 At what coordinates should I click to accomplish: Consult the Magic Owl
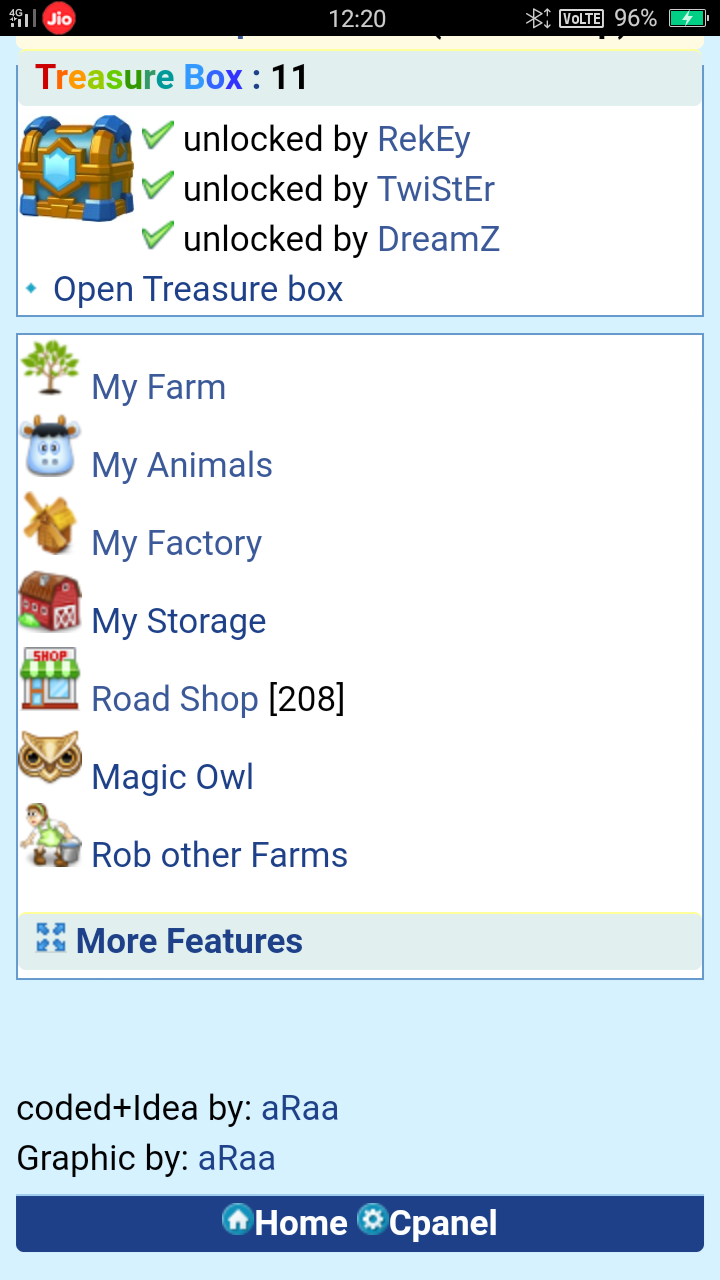[x=172, y=777]
